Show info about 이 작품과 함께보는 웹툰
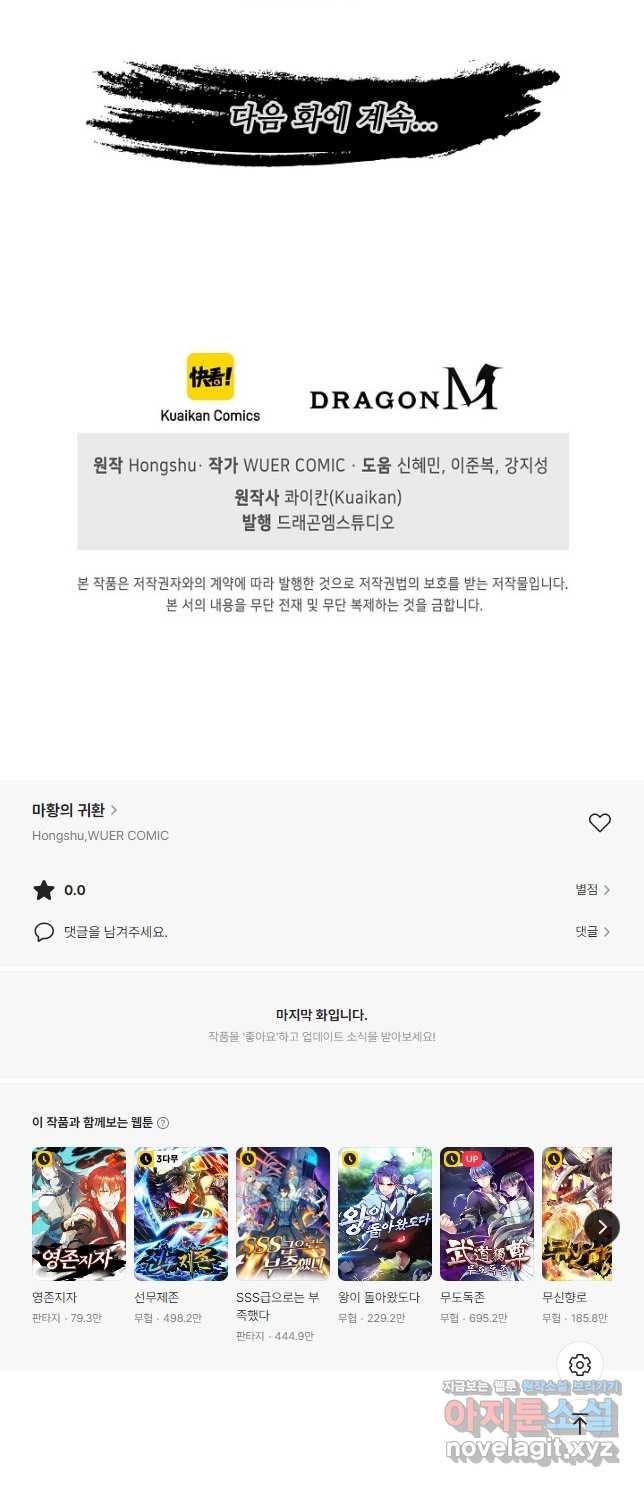 point(163,1123)
